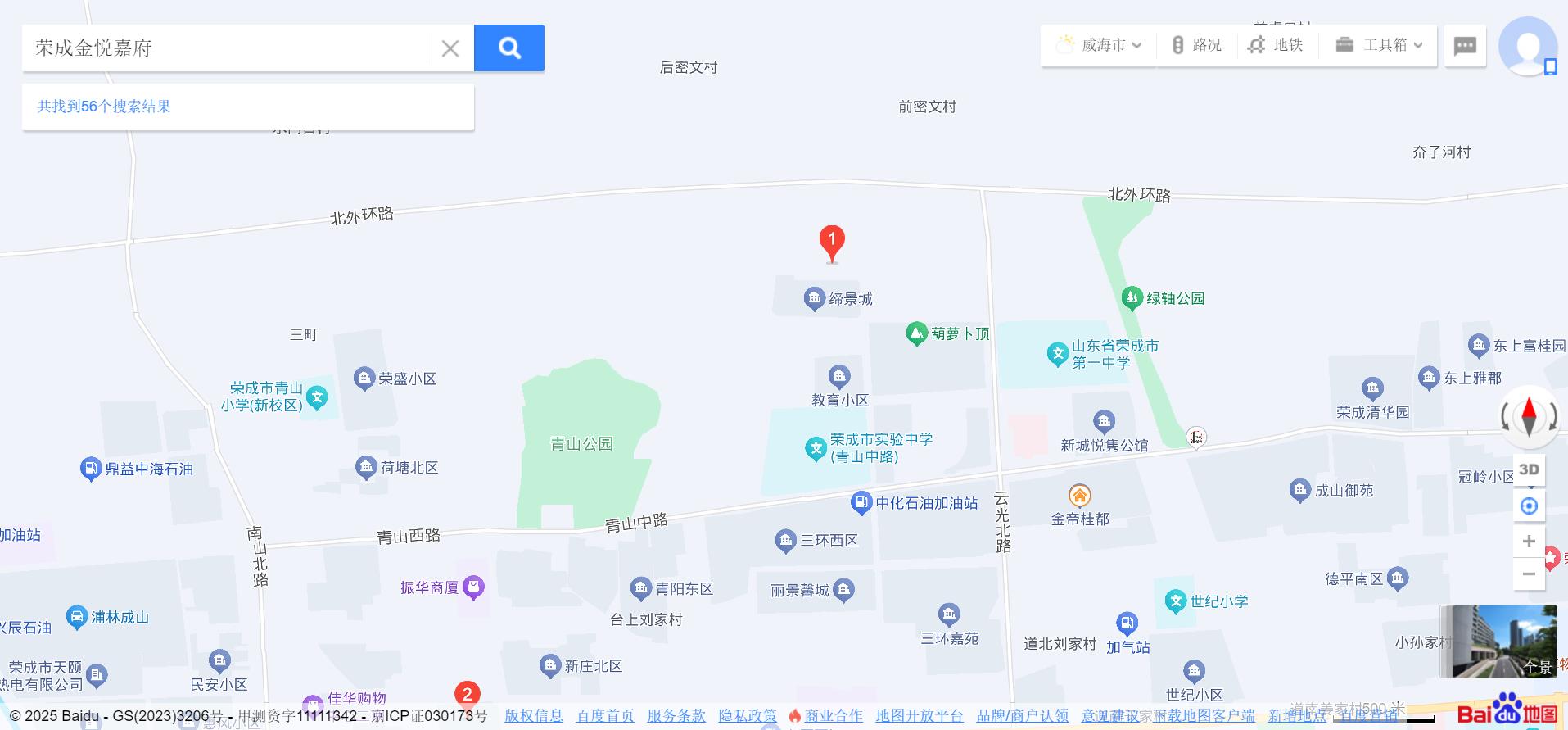The width and height of the screenshot is (1568, 730).
Task: Select red marker number 2
Action: coord(467,694)
